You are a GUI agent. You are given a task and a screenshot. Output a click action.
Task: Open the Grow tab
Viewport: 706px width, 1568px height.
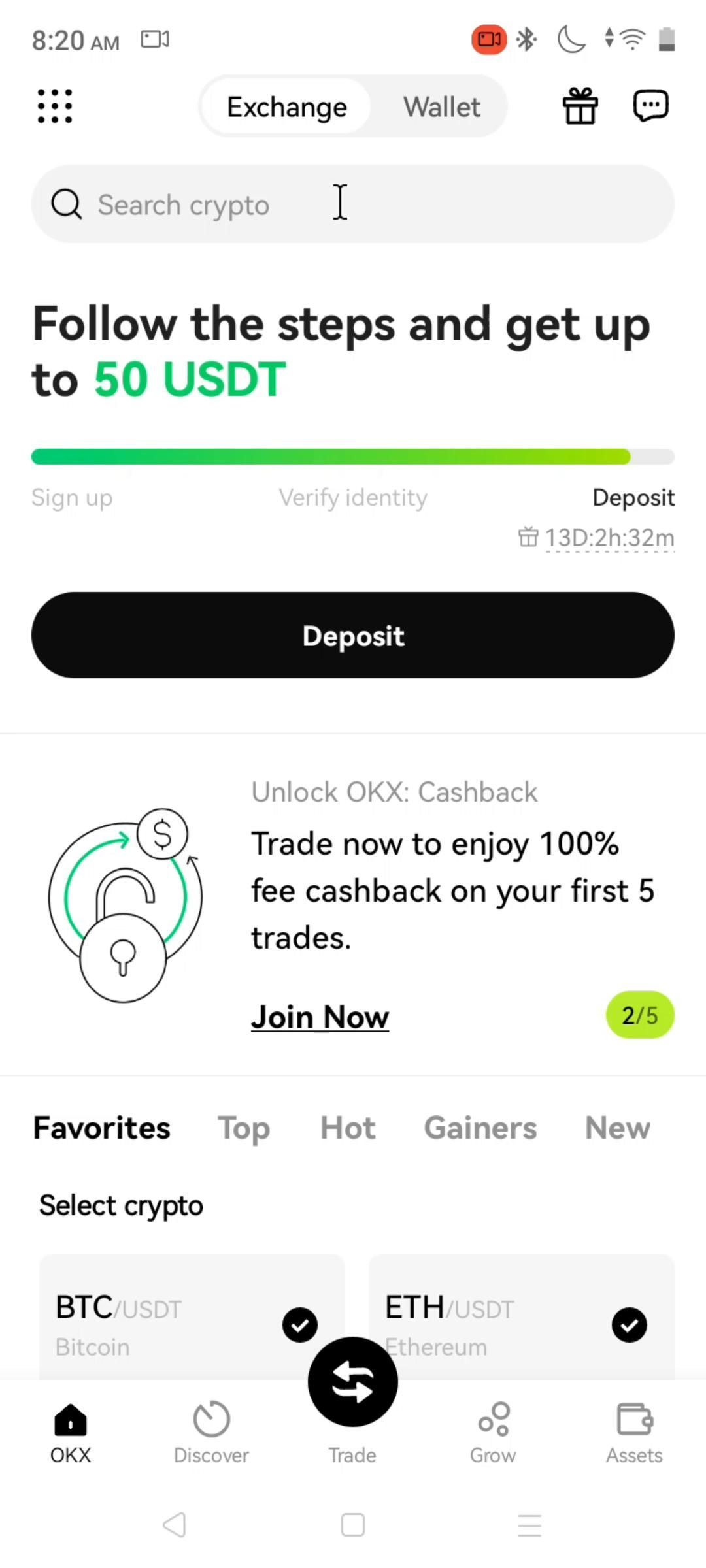493,1432
